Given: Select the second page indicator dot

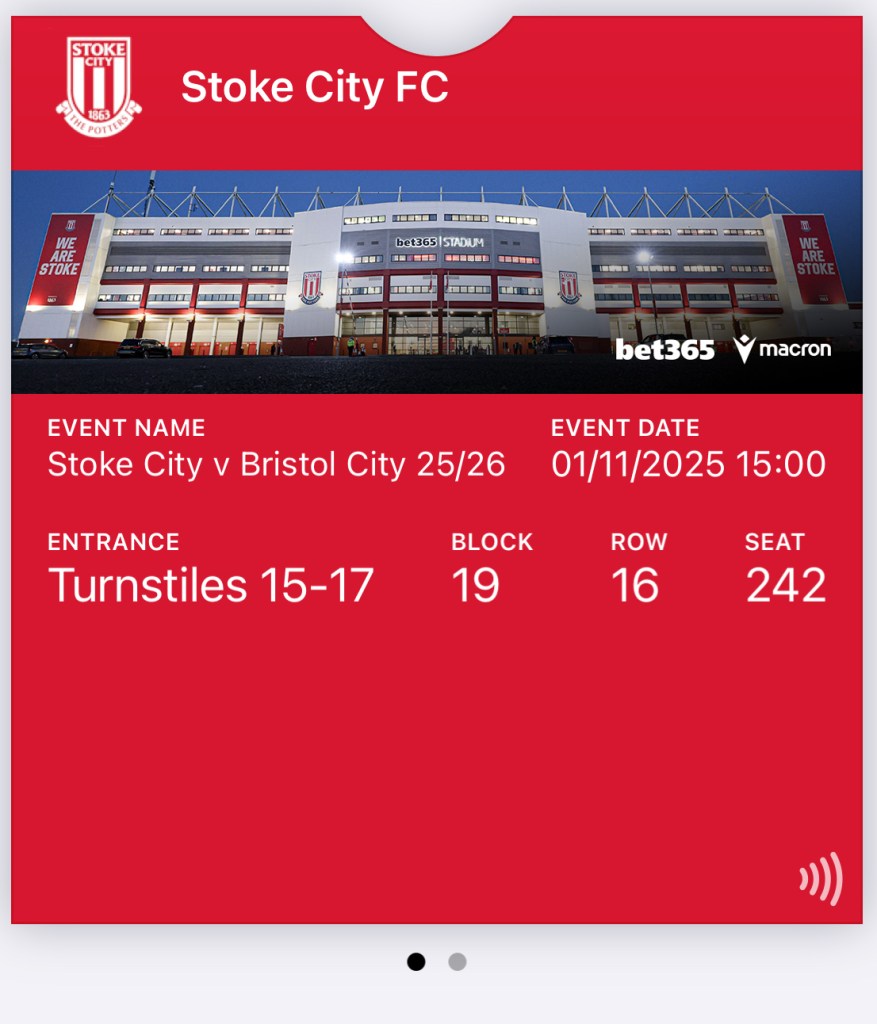Looking at the screenshot, I should [x=457, y=962].
